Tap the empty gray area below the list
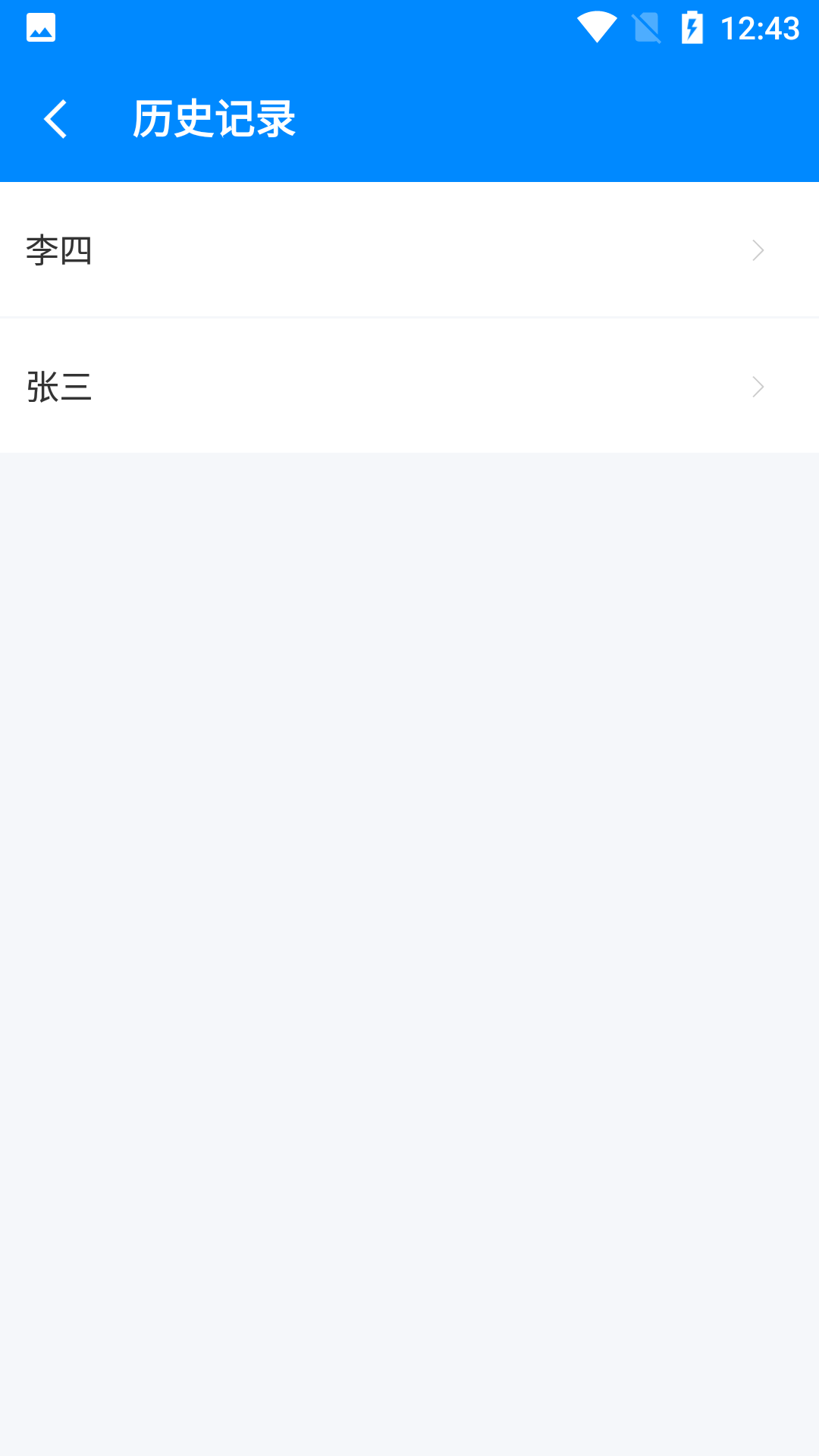This screenshot has height=1456, width=819. 409,910
